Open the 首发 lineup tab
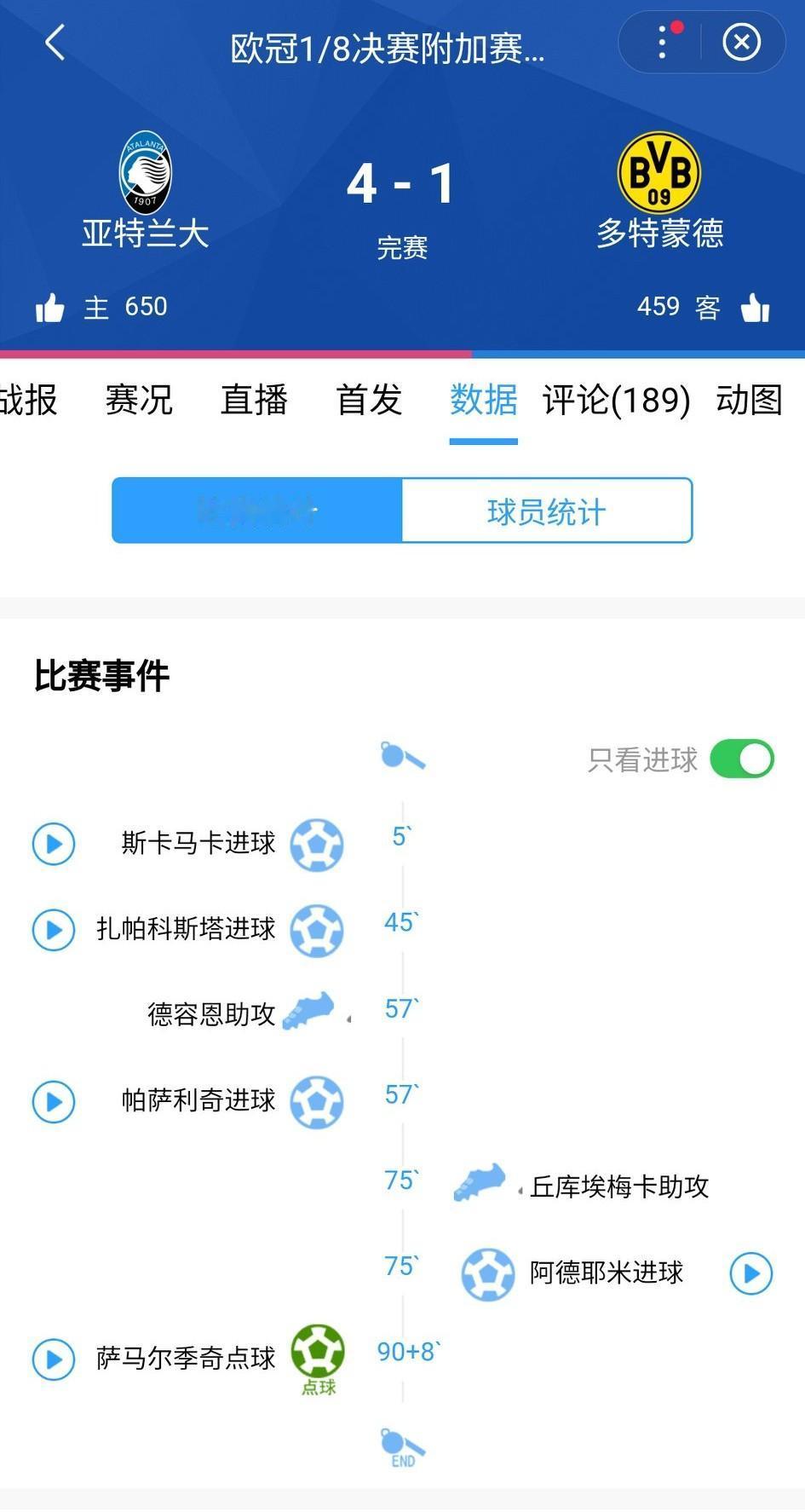This screenshot has height=1512, width=805. coord(369,400)
